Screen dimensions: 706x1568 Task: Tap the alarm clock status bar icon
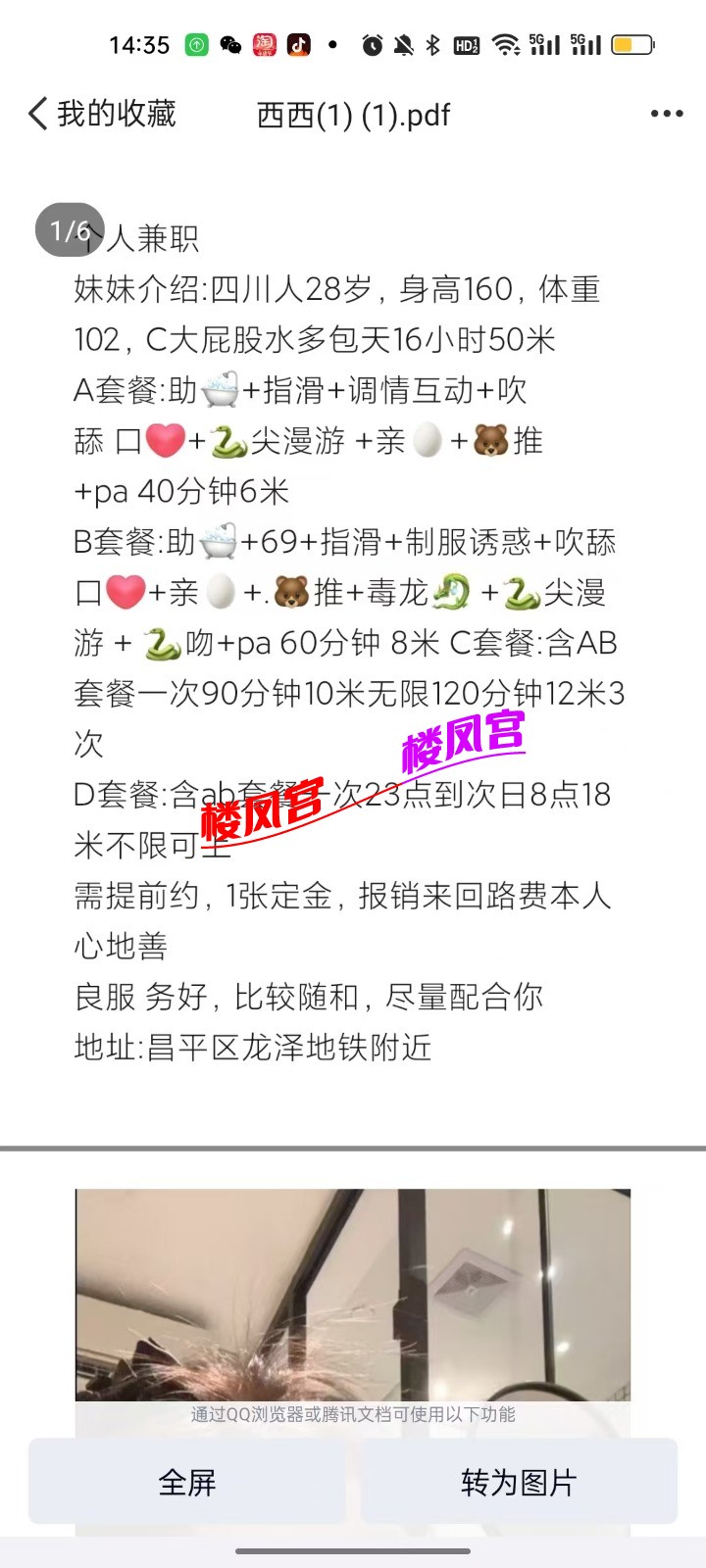coord(373,44)
